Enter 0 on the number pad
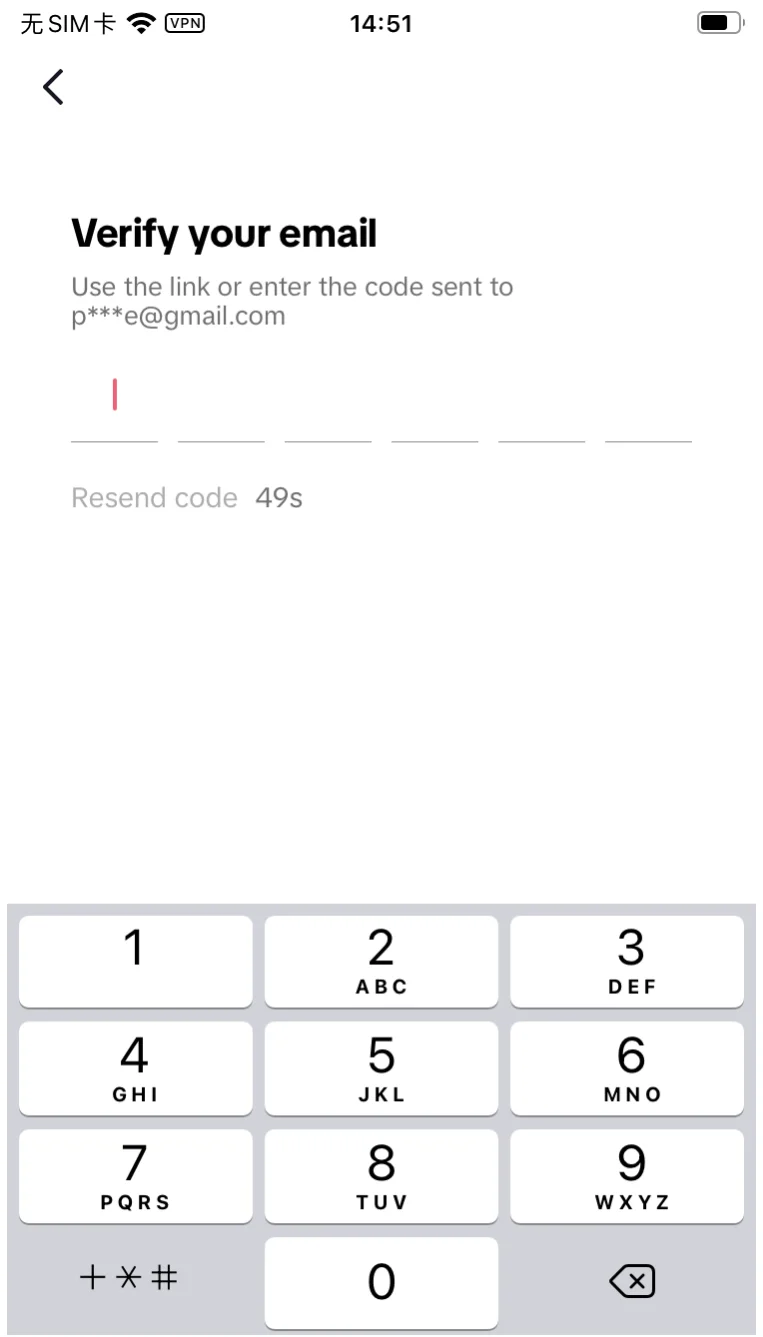 (x=381, y=1283)
